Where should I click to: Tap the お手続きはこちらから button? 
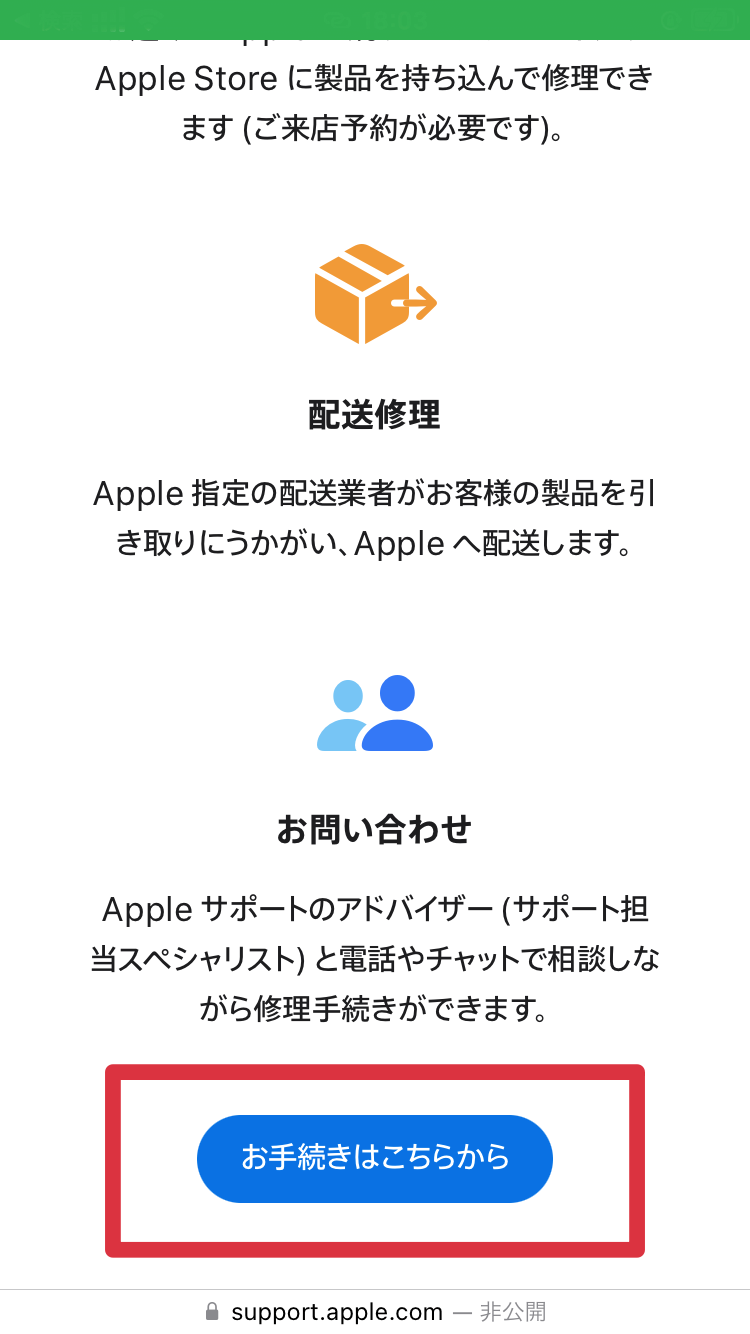click(x=375, y=1158)
